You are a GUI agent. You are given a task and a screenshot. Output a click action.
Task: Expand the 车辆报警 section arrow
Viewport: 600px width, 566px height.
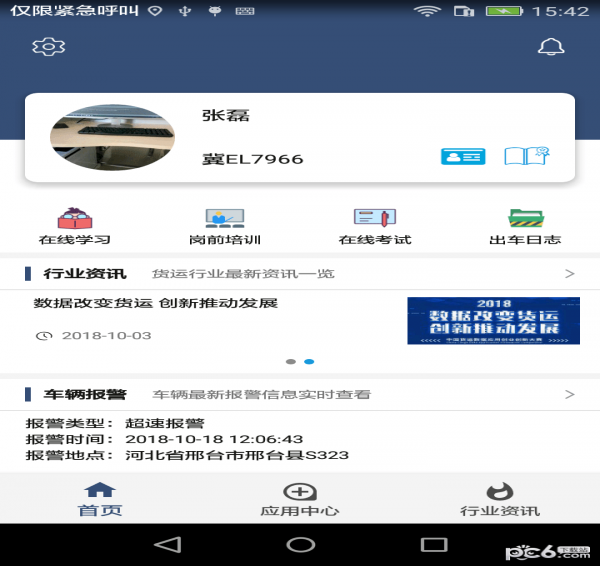click(569, 395)
